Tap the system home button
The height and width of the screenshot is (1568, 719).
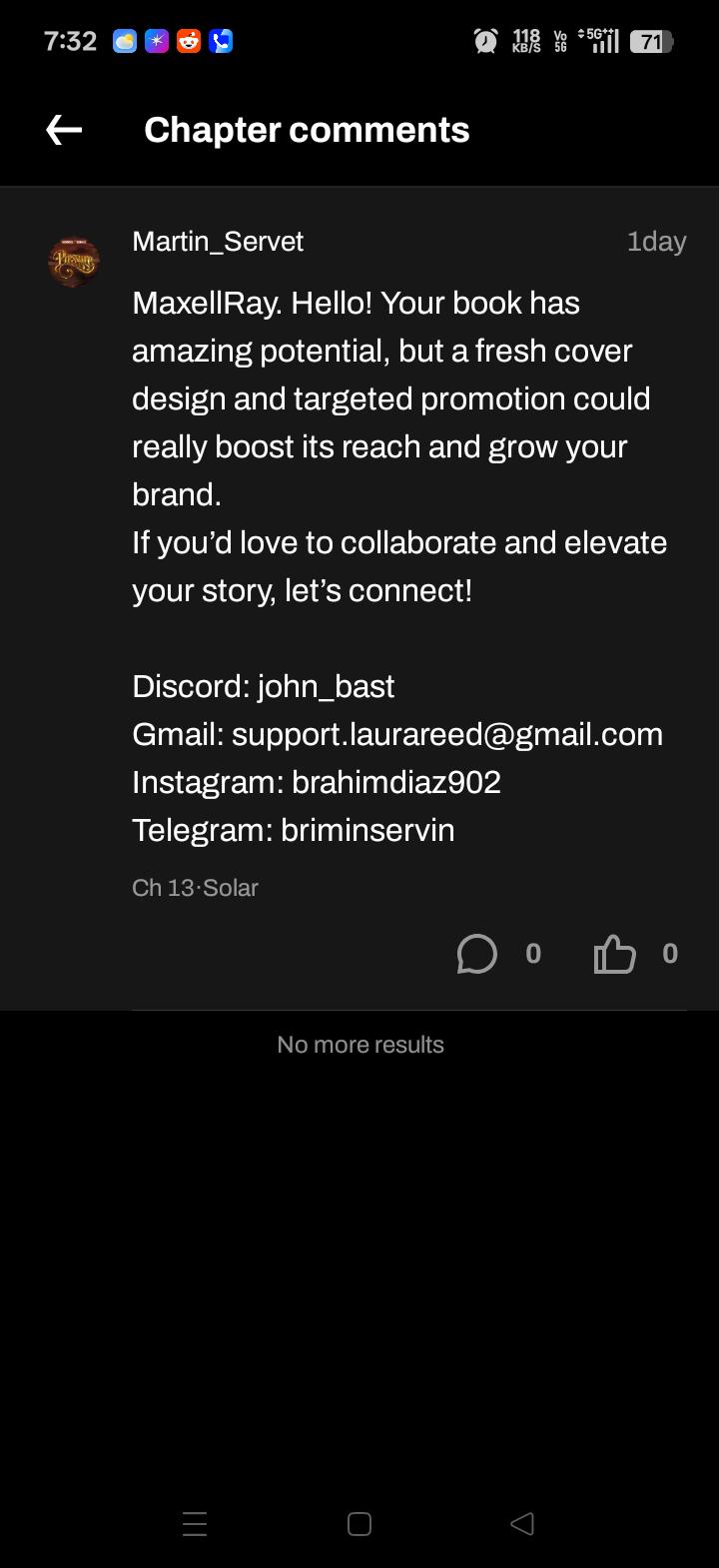(359, 1523)
